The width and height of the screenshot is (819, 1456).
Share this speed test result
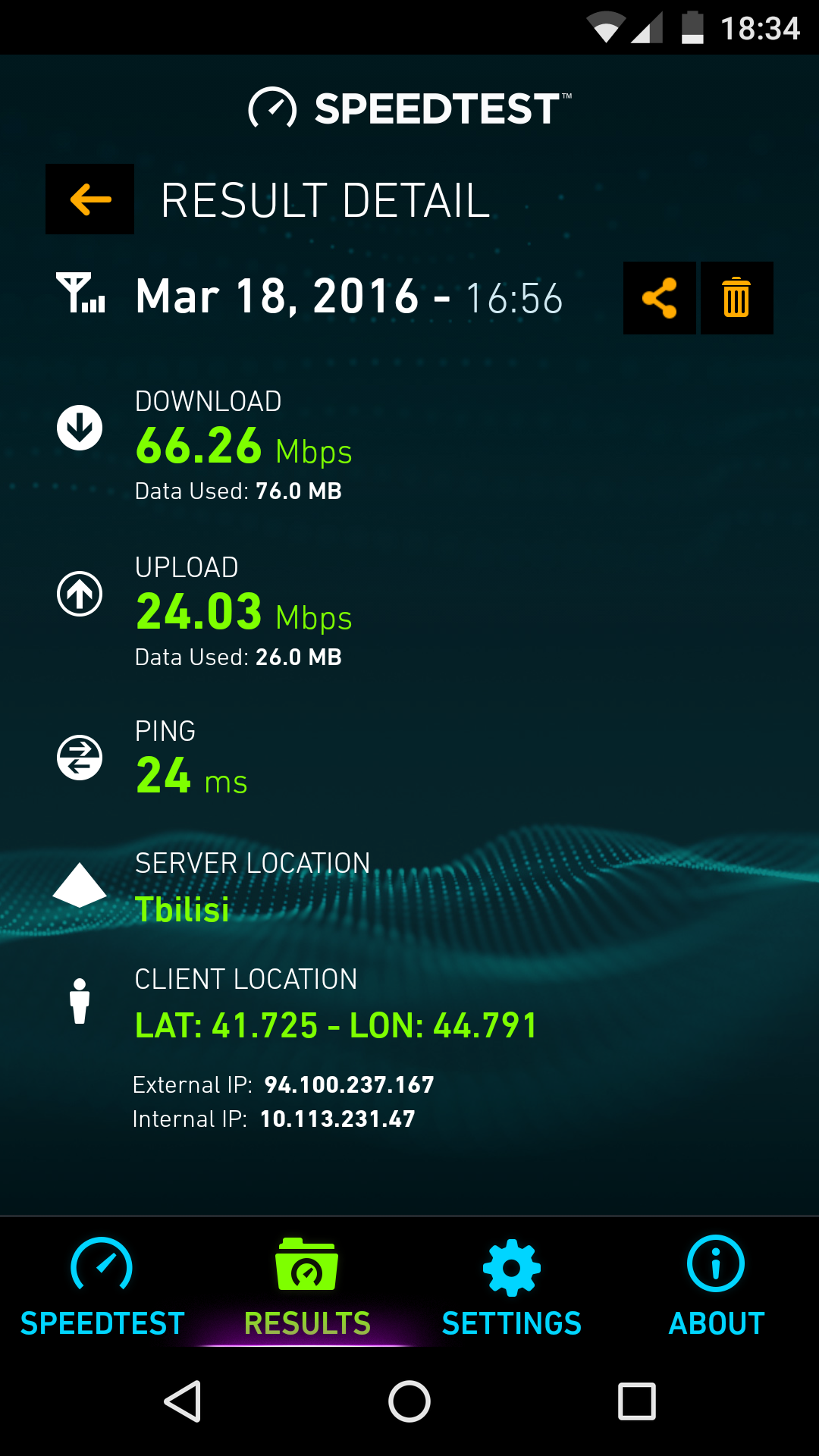coord(659,298)
